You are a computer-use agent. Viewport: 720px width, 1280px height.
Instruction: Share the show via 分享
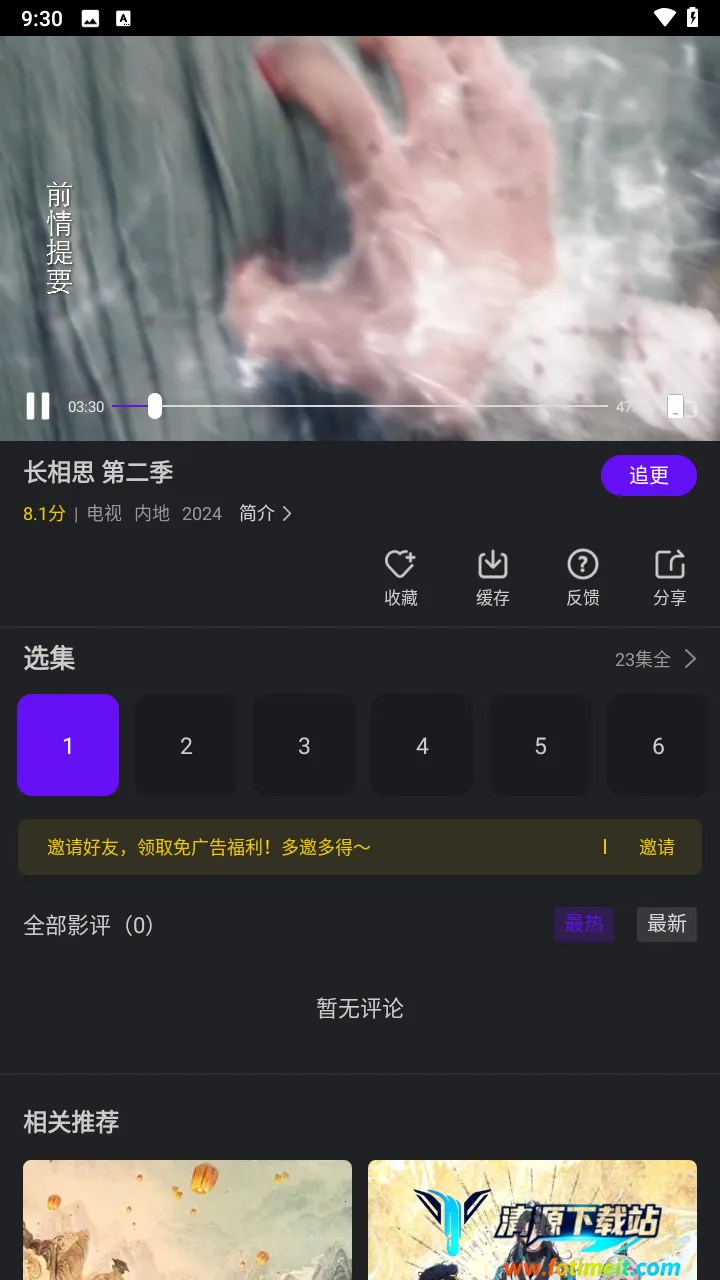click(669, 578)
